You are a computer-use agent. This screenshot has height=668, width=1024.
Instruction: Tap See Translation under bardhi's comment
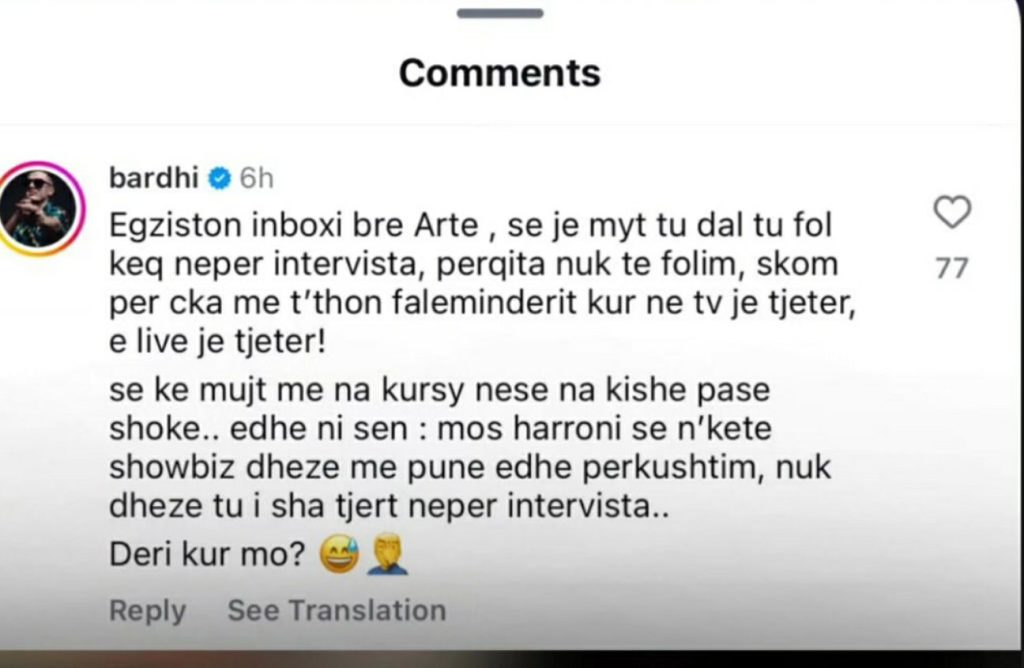tap(336, 610)
